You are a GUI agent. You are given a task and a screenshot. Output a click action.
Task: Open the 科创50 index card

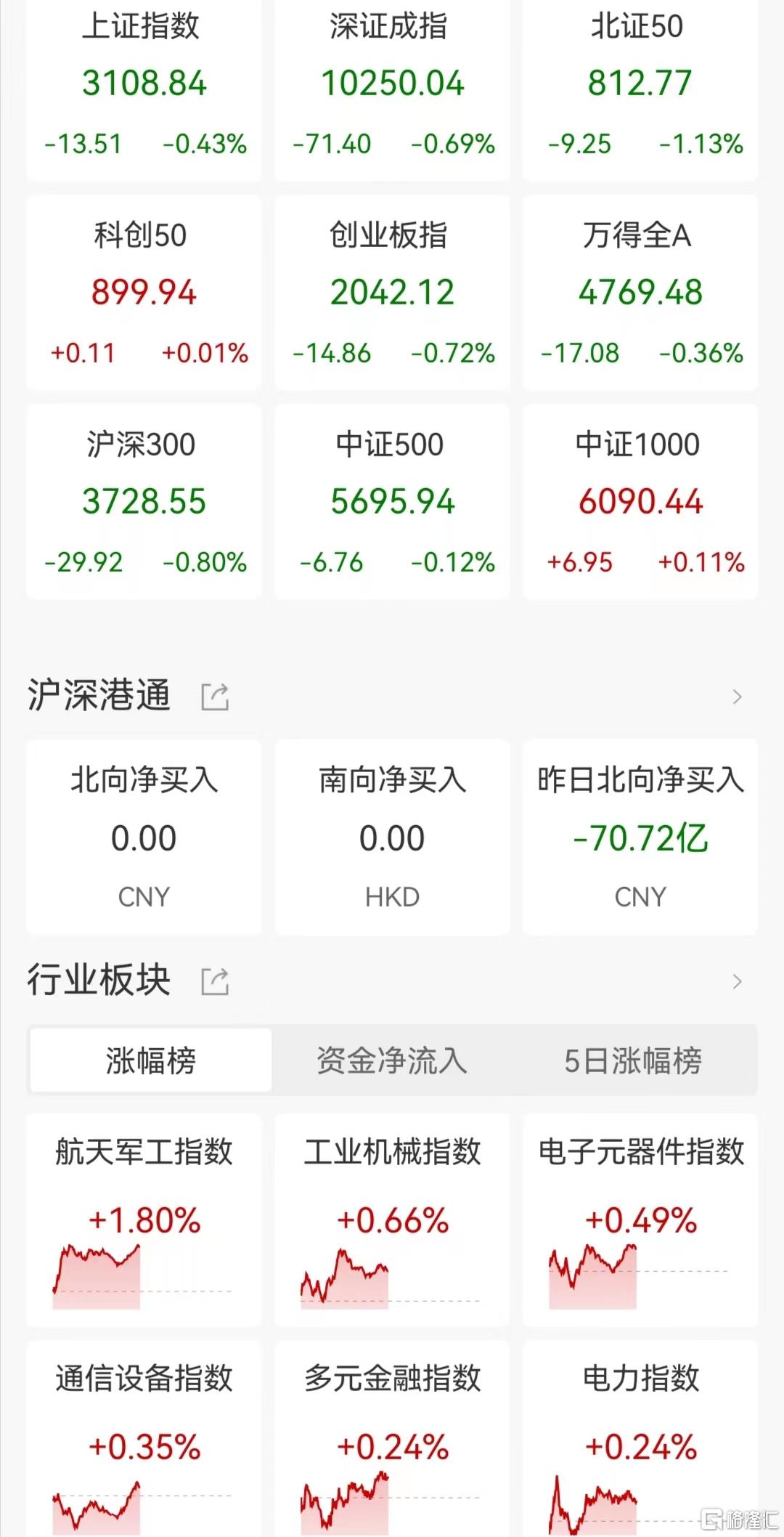coord(144,292)
